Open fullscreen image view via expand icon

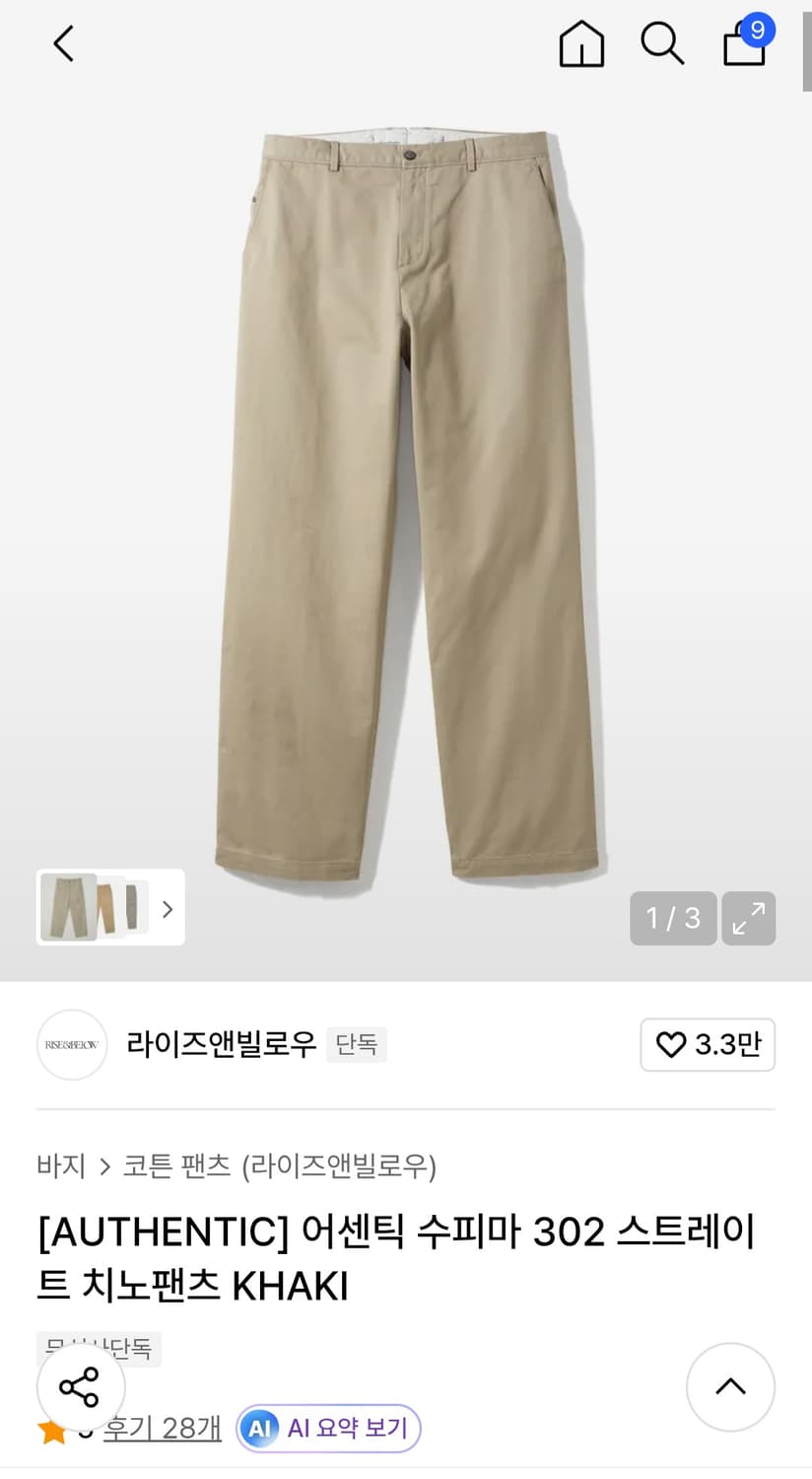[x=749, y=918]
